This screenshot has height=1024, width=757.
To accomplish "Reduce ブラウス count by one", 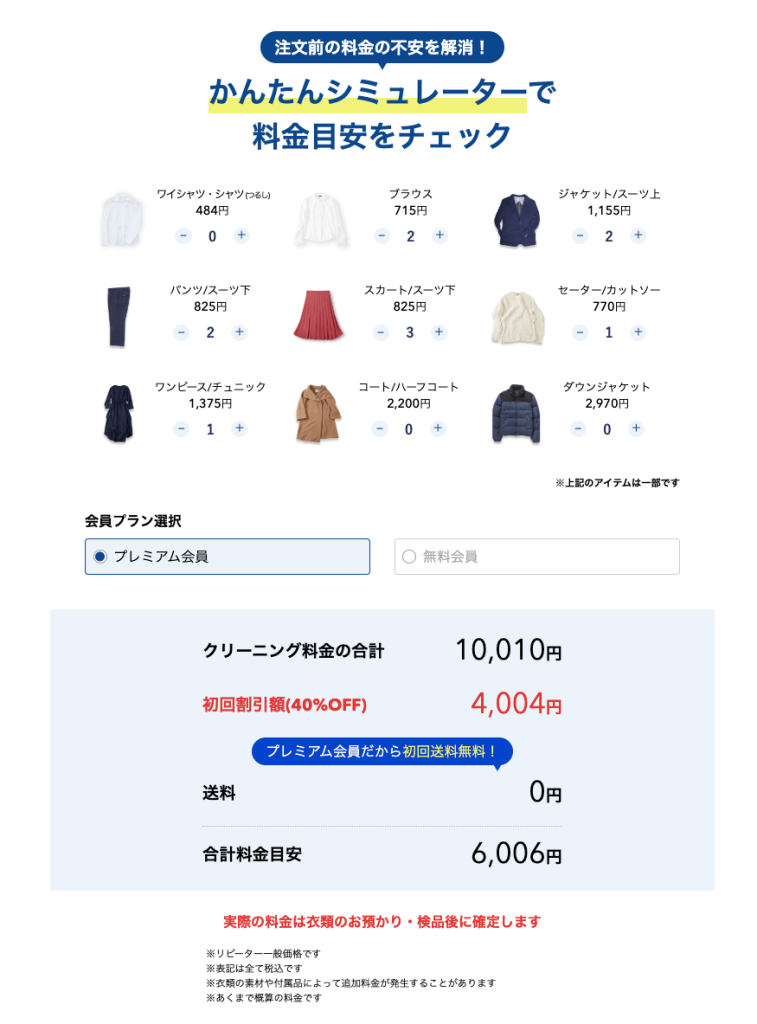I will click(381, 236).
